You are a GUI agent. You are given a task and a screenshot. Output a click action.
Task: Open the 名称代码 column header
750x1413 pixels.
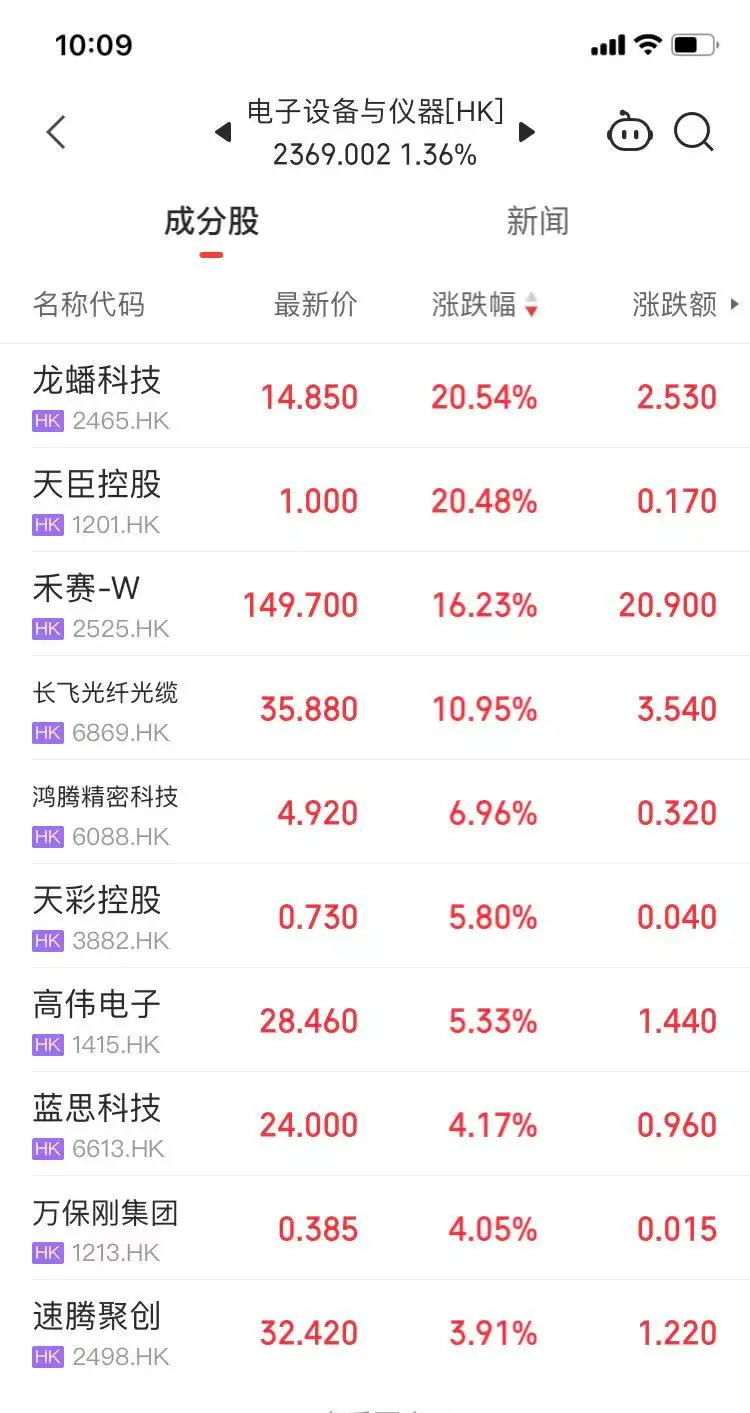pos(90,305)
